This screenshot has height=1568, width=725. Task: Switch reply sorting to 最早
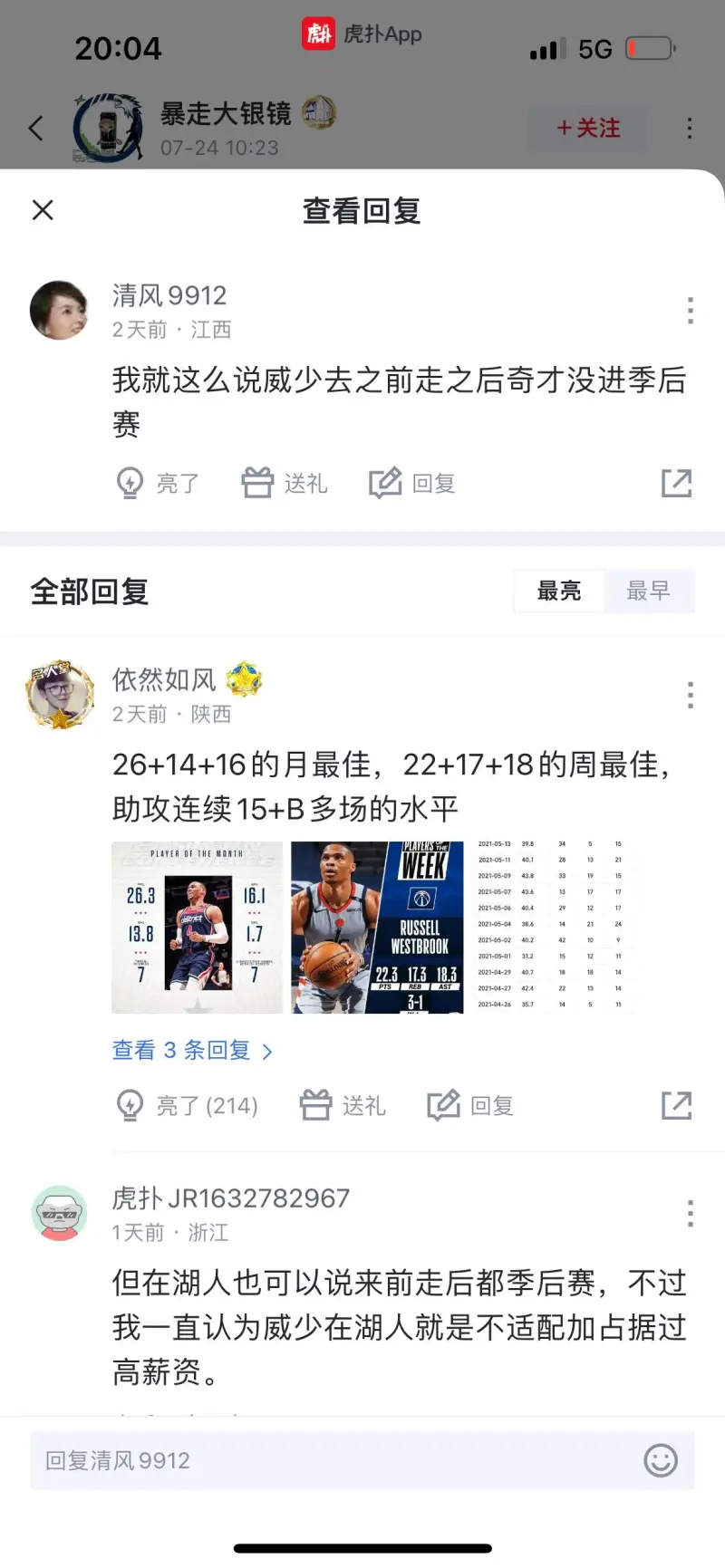click(x=651, y=591)
